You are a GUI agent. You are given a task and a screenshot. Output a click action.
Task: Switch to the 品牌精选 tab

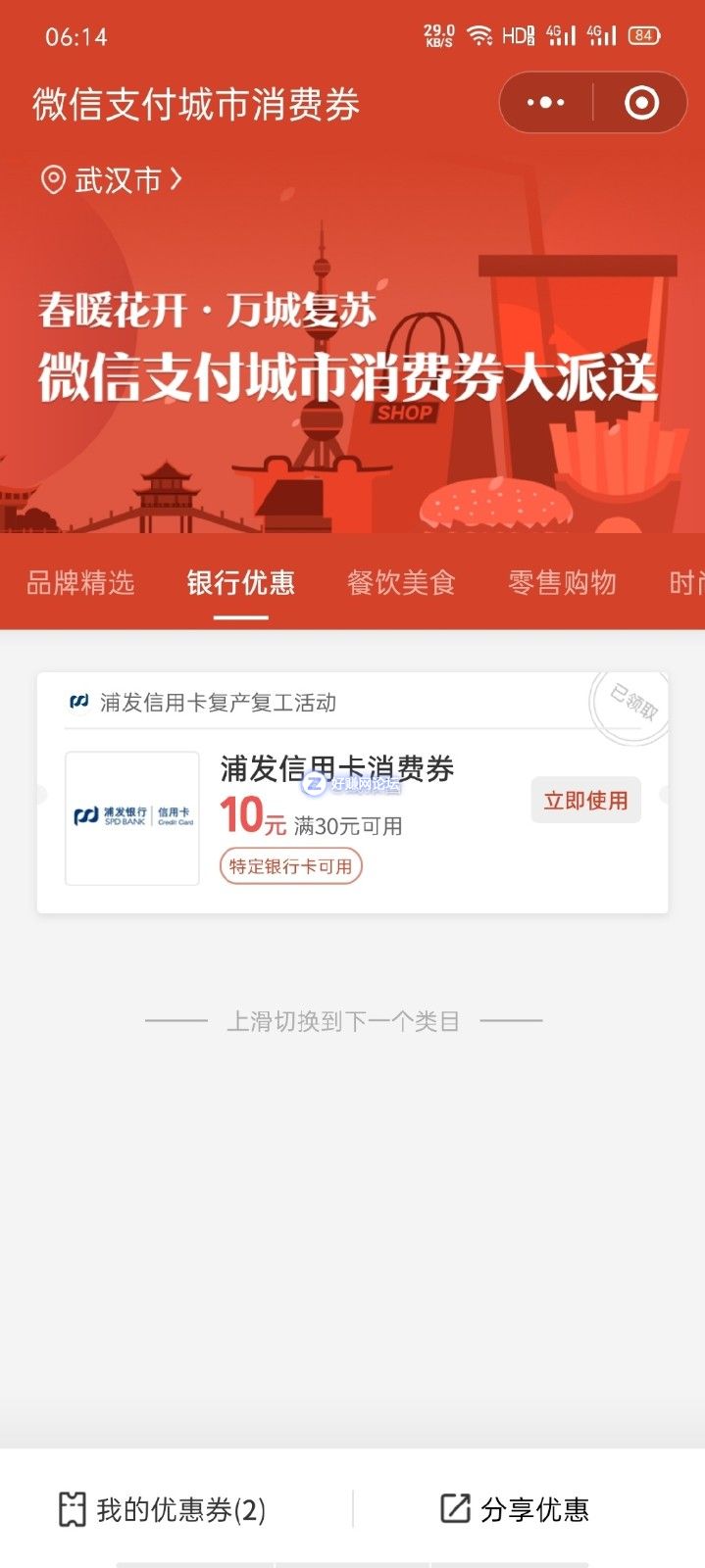79,583
